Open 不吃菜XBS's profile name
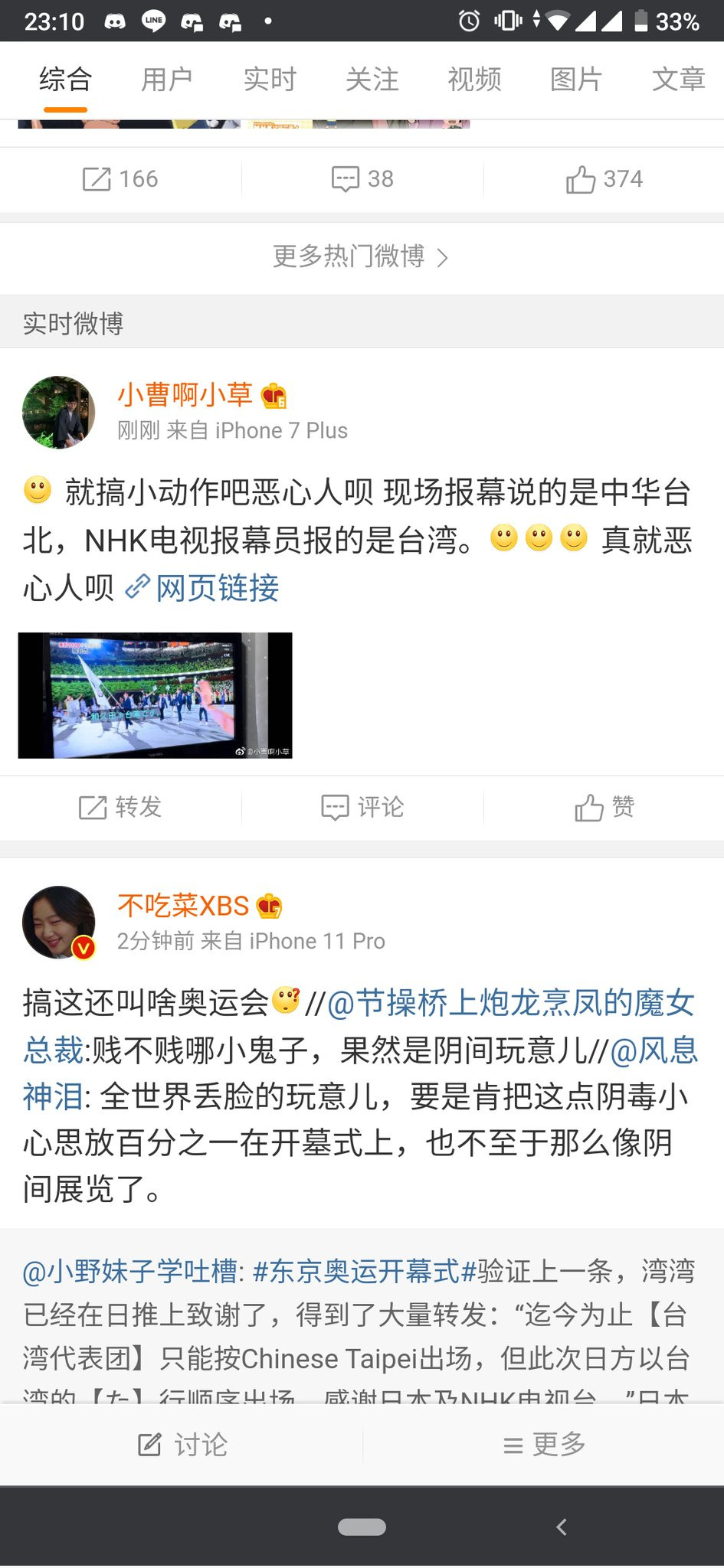The width and height of the screenshot is (724, 1568). [184, 906]
